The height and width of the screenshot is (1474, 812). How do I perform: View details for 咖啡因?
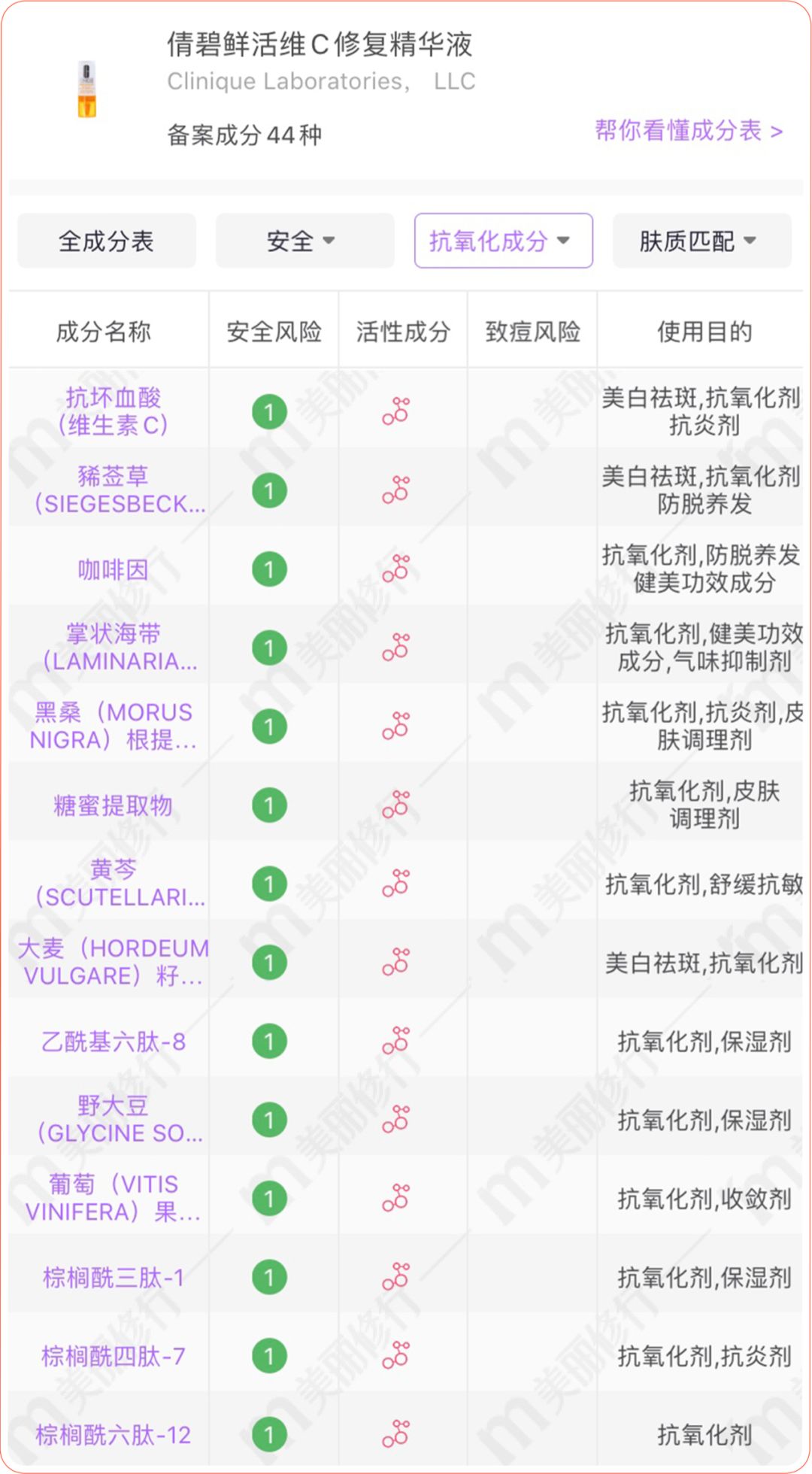[x=113, y=569]
